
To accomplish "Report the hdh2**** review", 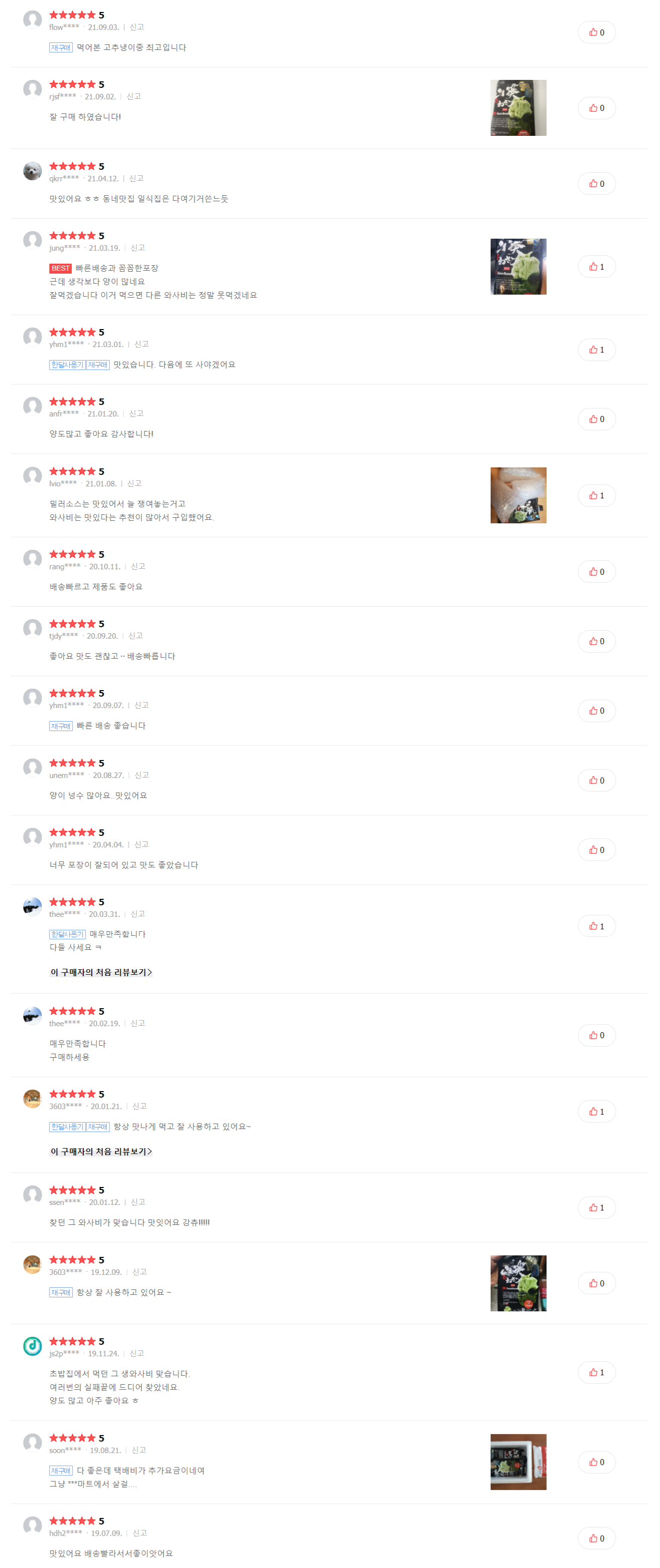I will click(x=140, y=1534).
